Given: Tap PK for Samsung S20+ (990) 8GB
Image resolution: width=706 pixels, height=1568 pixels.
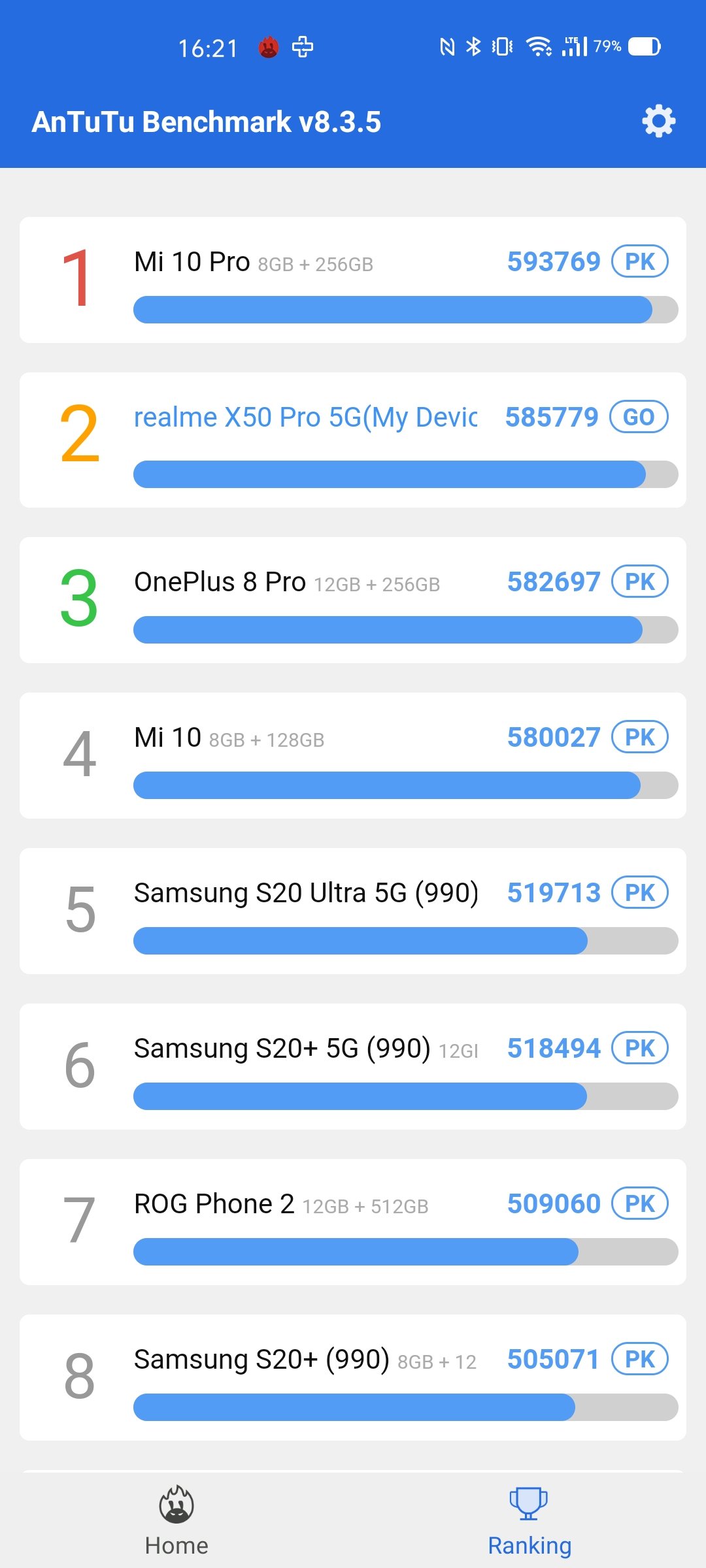Looking at the screenshot, I should (639, 1359).
